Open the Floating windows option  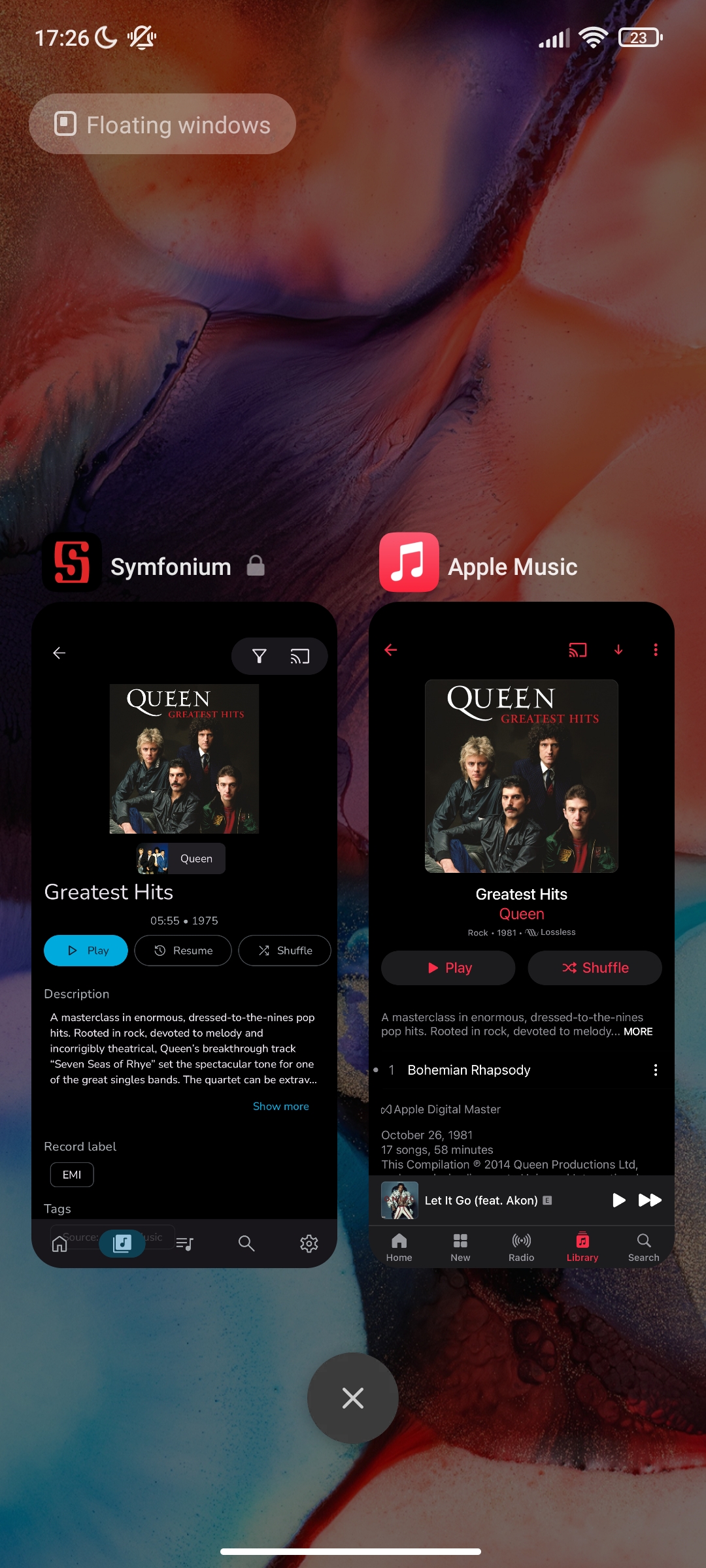pos(162,124)
